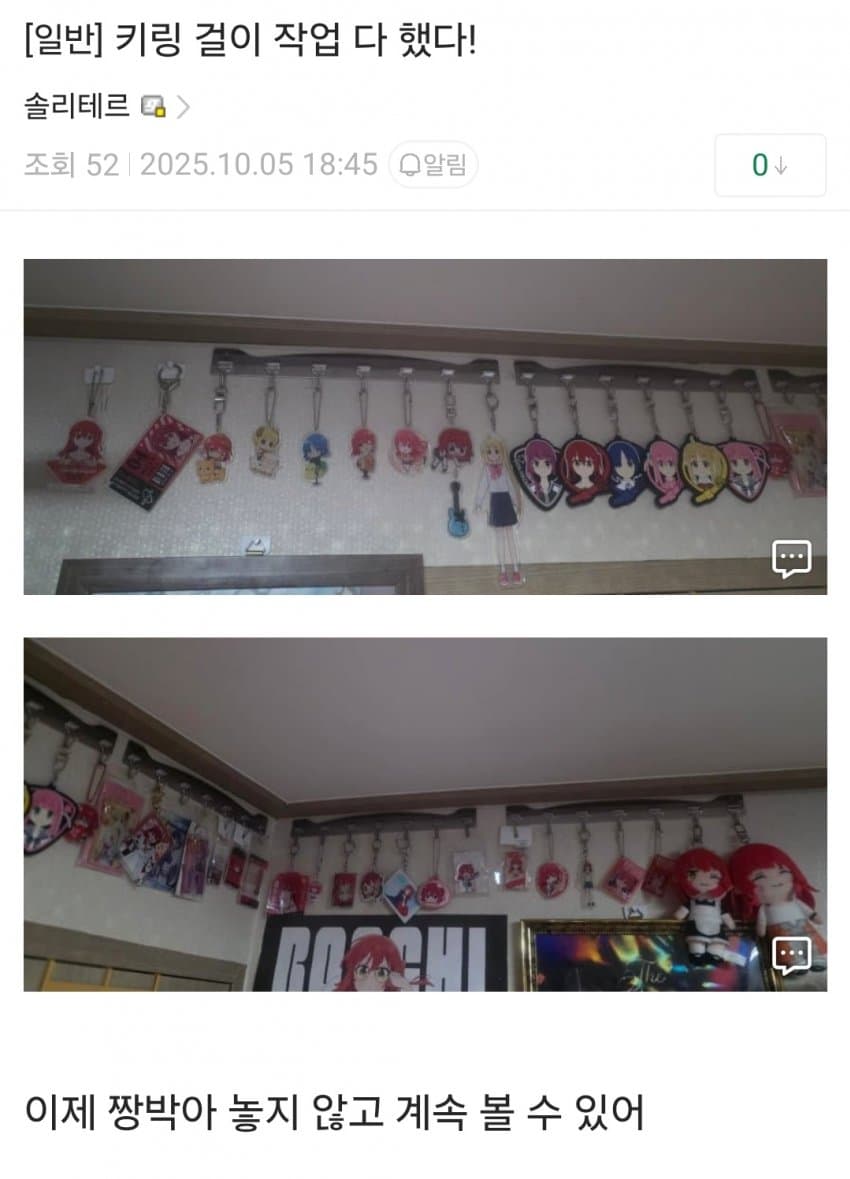Open the comment bubble on the first photo
This screenshot has width=850, height=1179.
pyautogui.click(x=791, y=559)
